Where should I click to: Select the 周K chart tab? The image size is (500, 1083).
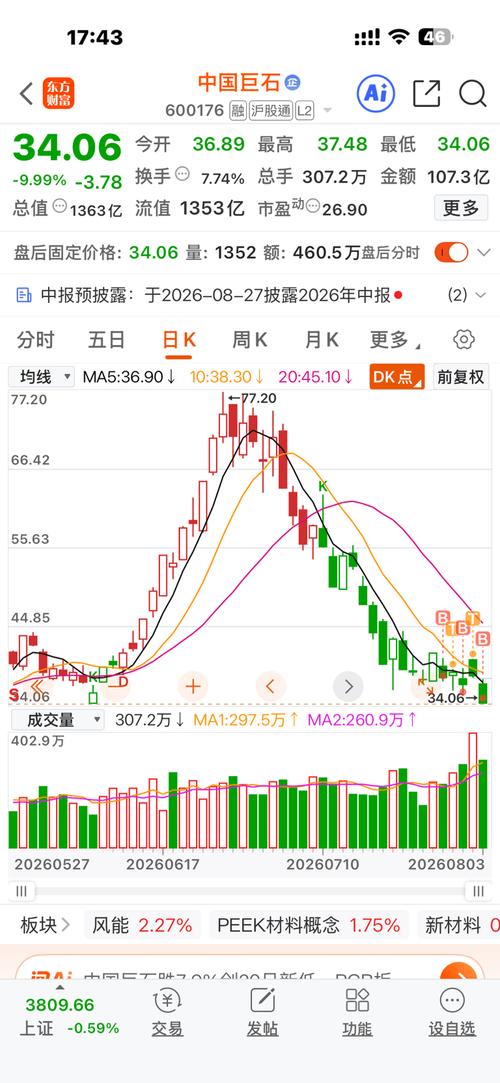(250, 340)
